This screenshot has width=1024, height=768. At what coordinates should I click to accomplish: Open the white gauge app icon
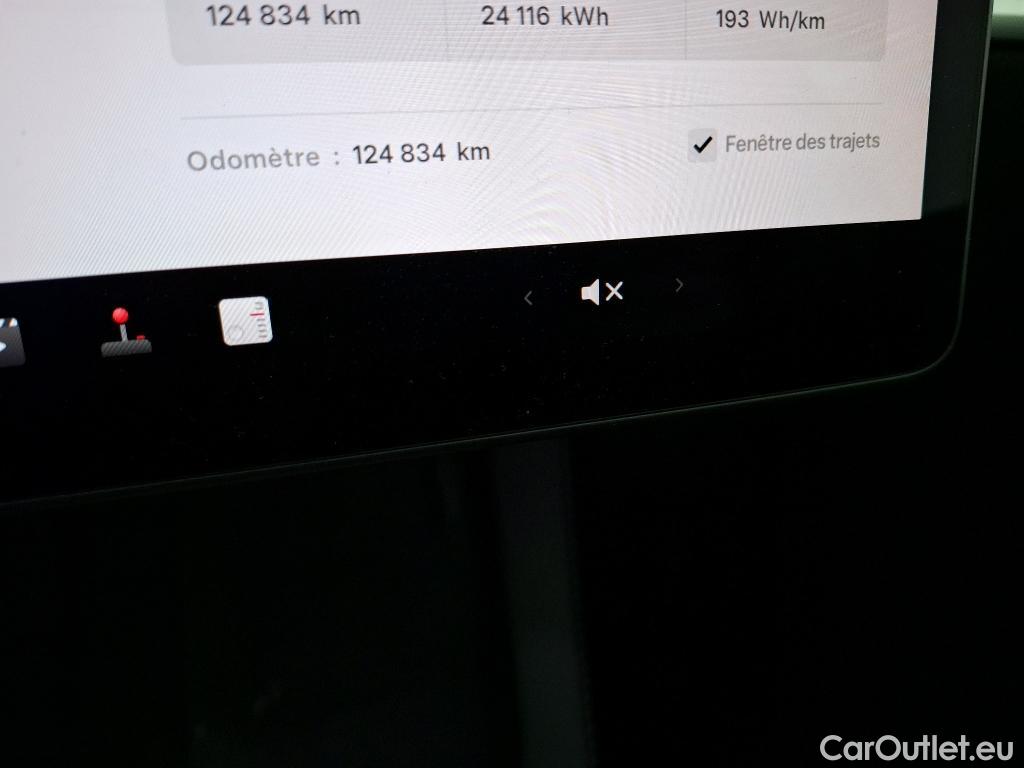246,322
